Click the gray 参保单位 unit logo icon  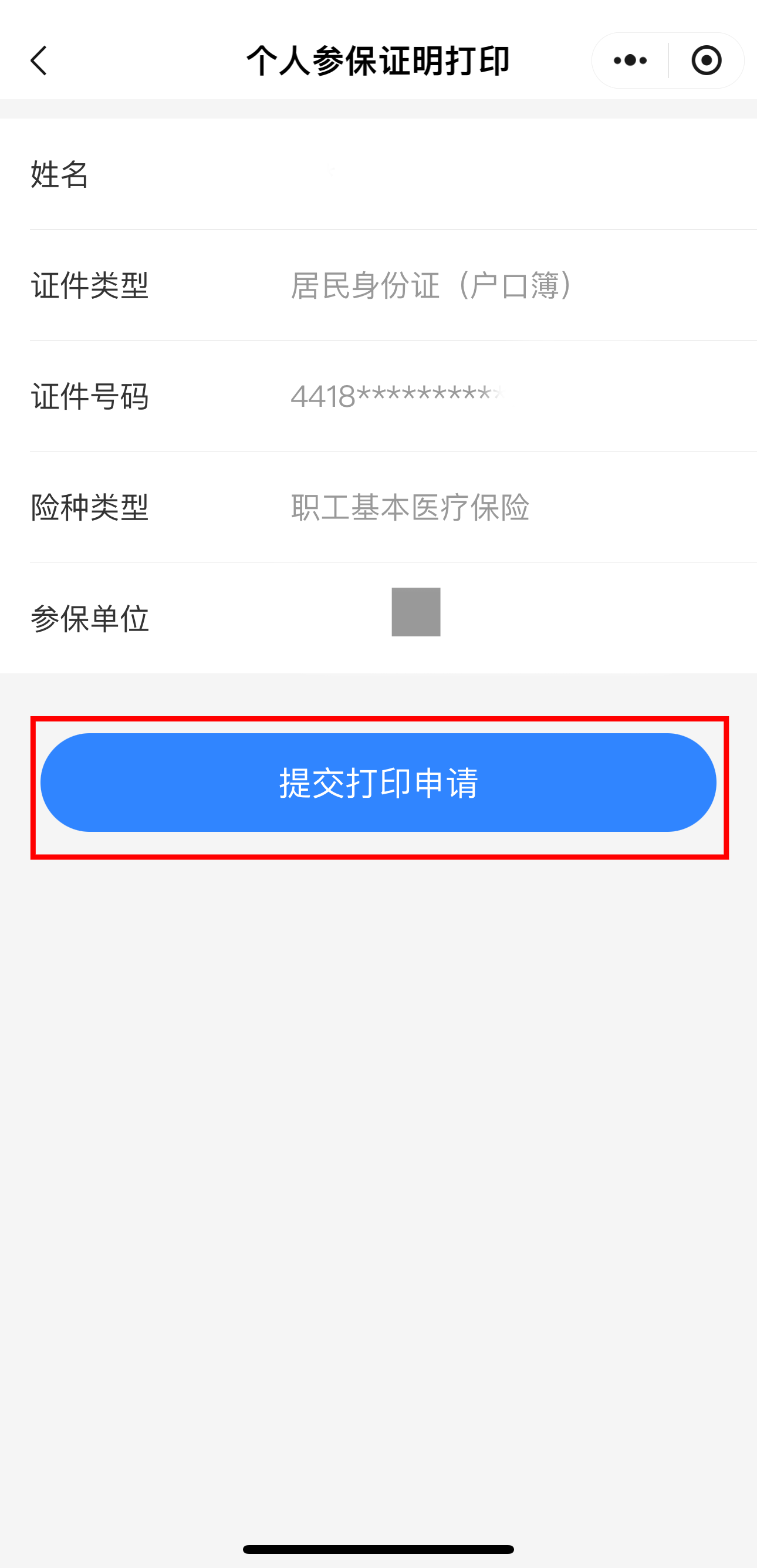tap(416, 613)
